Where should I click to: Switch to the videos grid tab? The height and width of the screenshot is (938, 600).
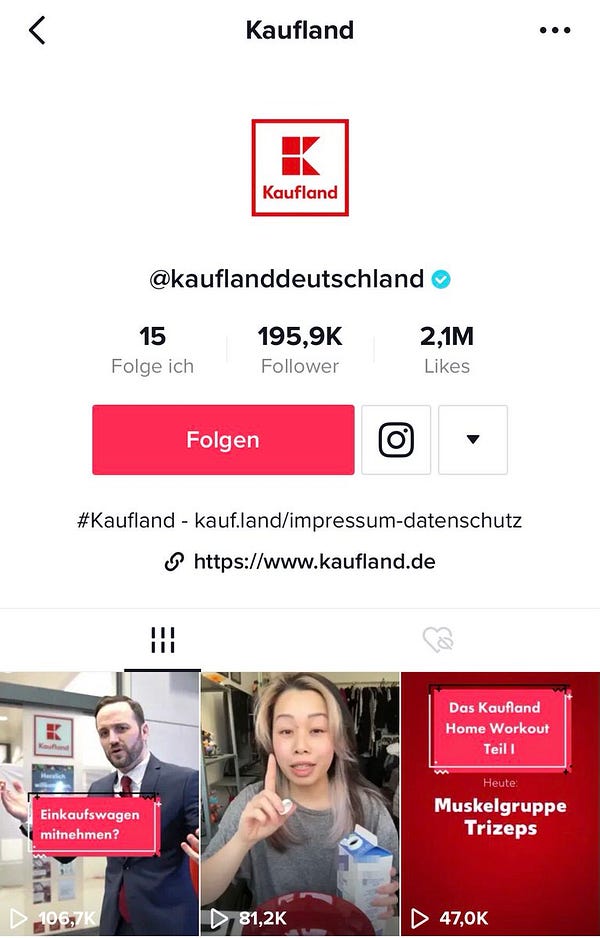coord(162,640)
